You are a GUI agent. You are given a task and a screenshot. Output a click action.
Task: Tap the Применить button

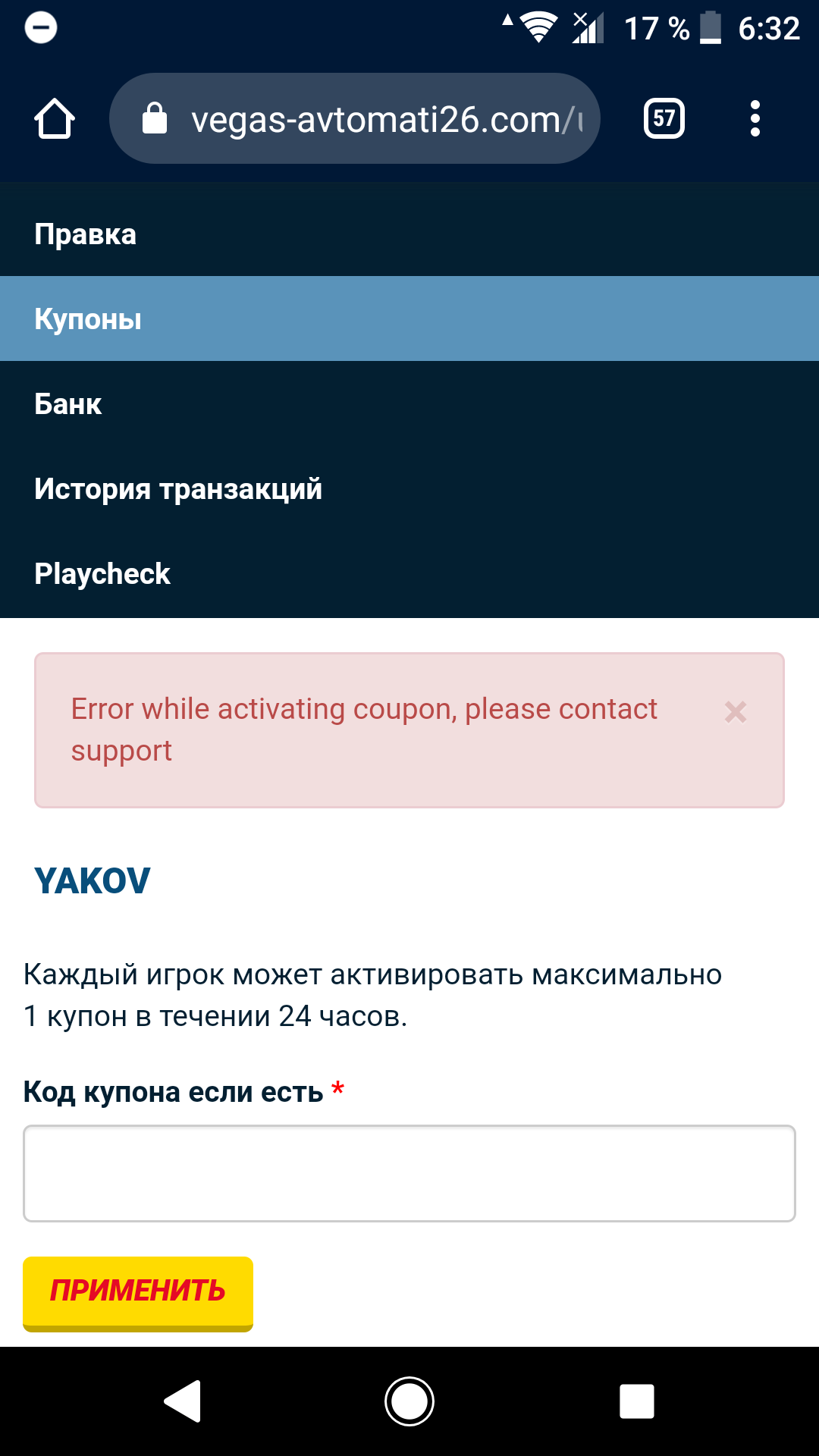tap(138, 1291)
